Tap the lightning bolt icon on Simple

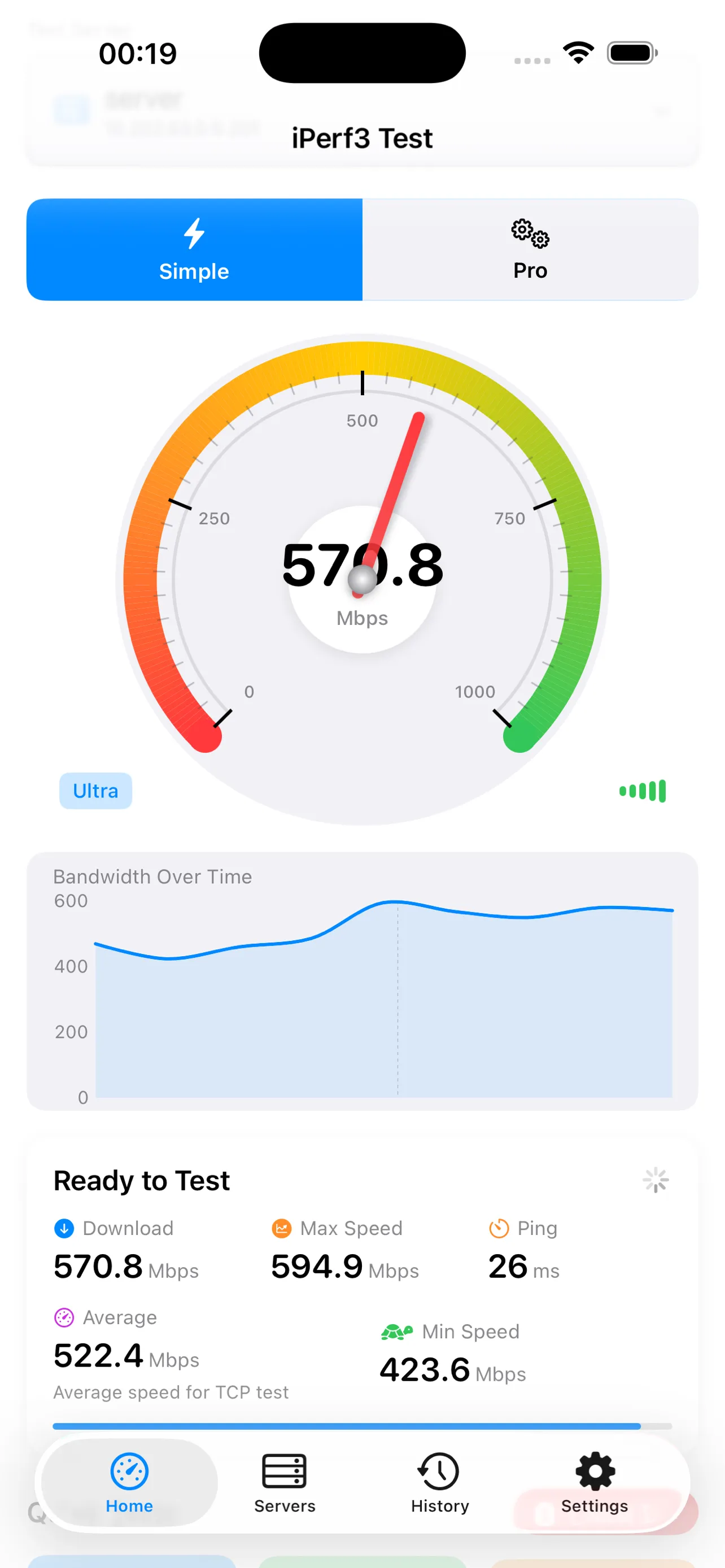click(x=194, y=233)
